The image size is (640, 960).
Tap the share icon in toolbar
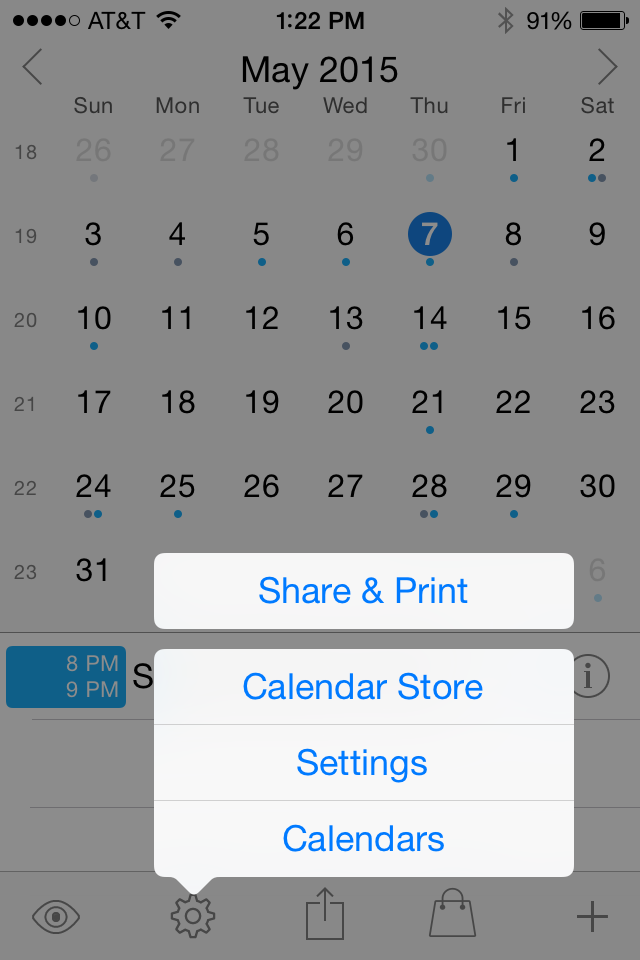pyautogui.click(x=325, y=916)
